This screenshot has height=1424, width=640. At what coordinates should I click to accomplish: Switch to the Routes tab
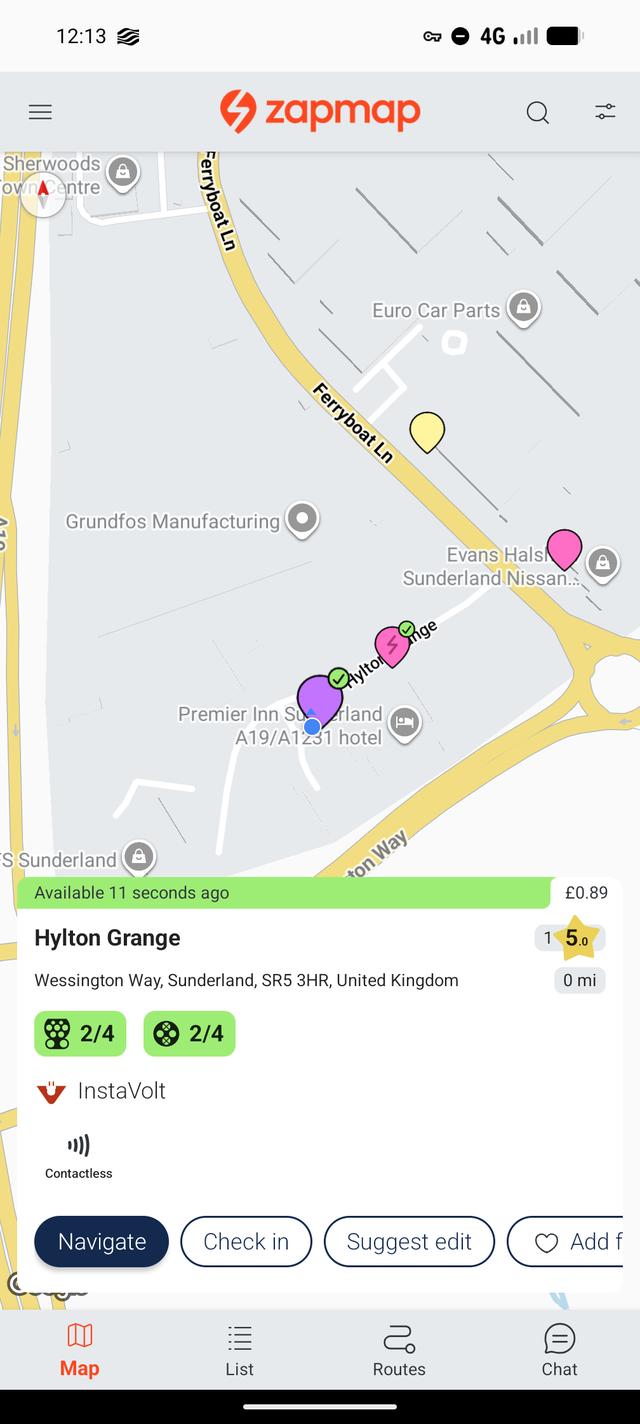(399, 1350)
